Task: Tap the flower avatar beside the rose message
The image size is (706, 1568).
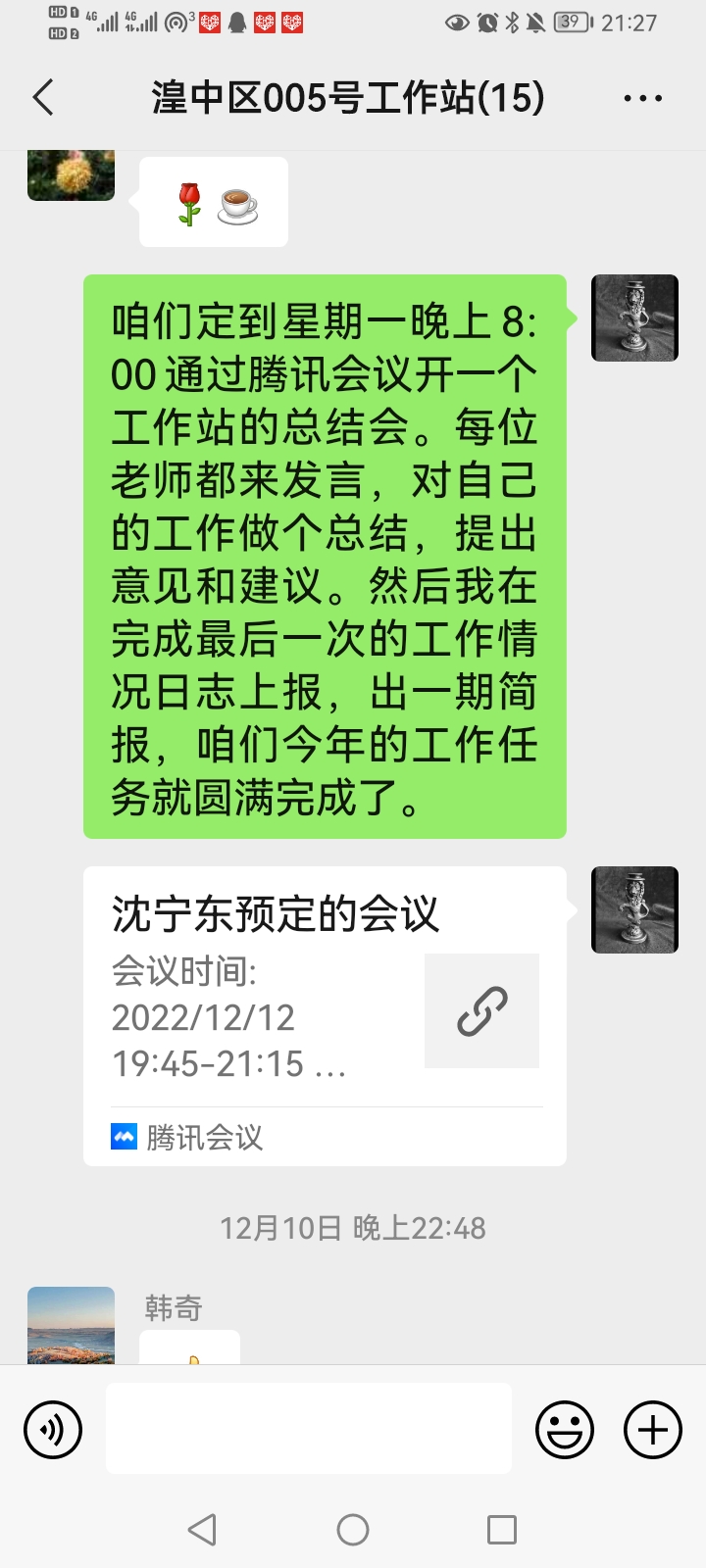Action: coord(71,175)
